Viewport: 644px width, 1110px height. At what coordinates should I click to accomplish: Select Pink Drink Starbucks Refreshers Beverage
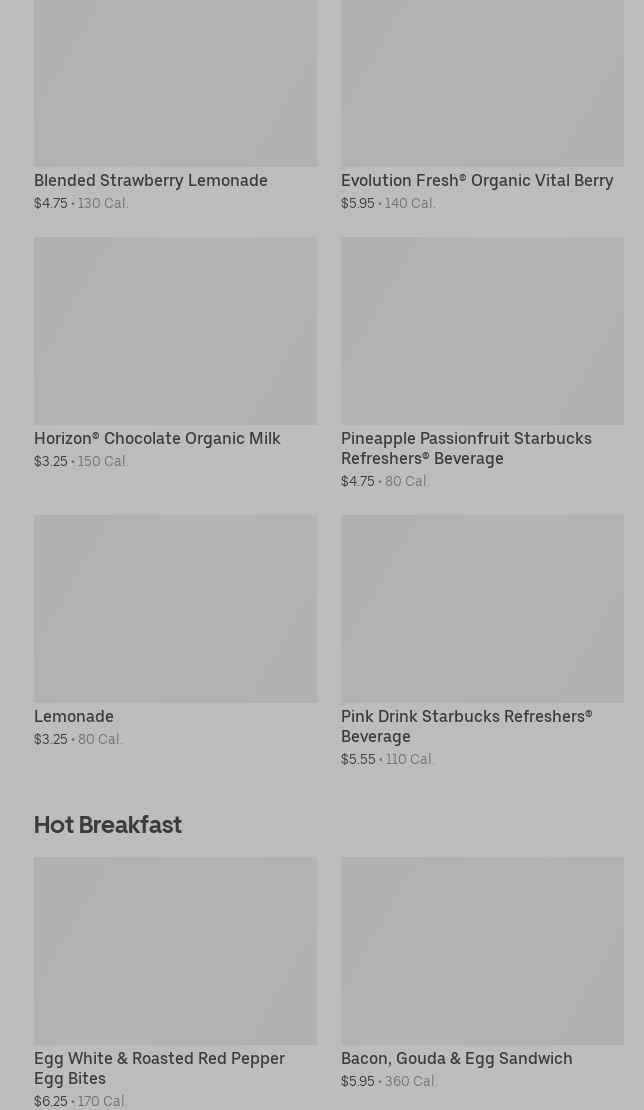(x=482, y=641)
